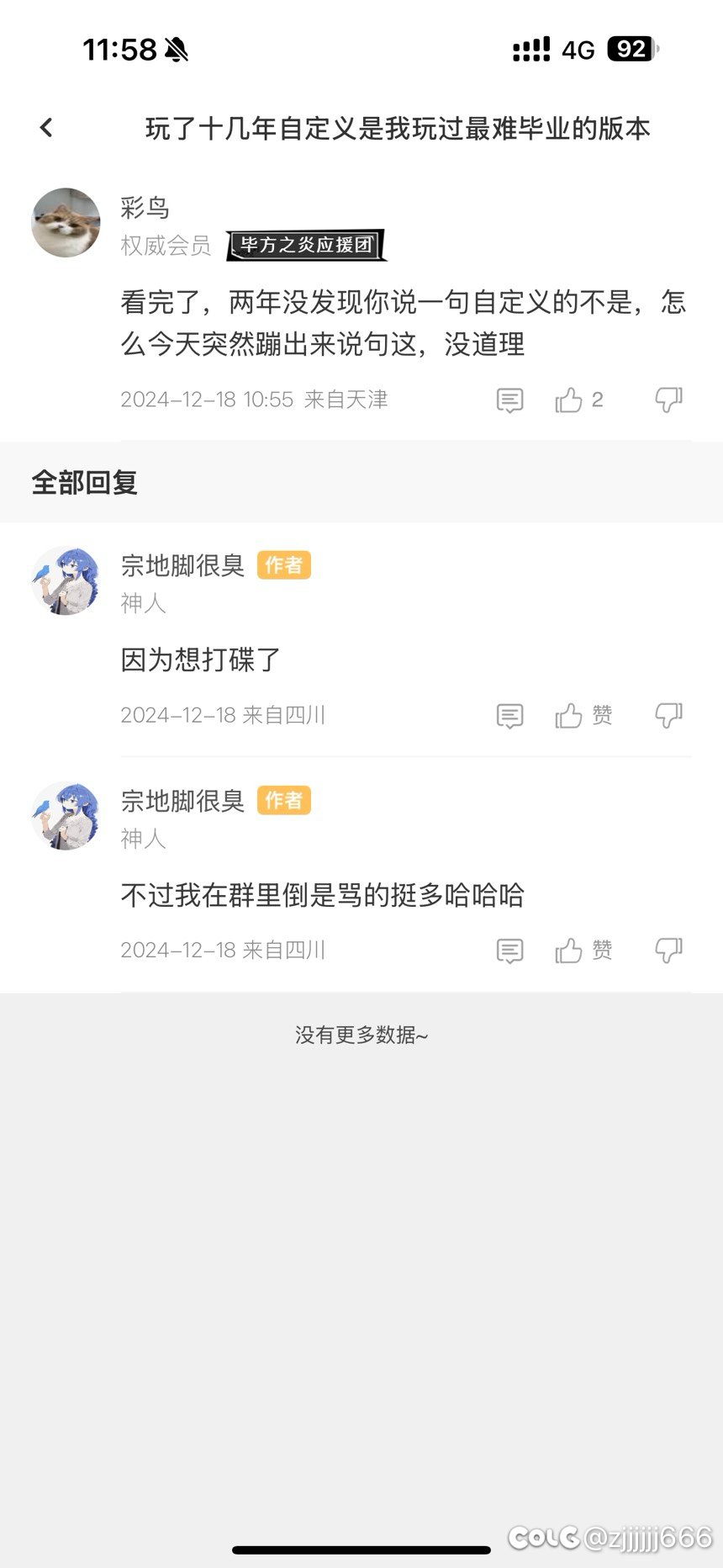Tap the comment icon under 因为想打碟了

click(509, 716)
